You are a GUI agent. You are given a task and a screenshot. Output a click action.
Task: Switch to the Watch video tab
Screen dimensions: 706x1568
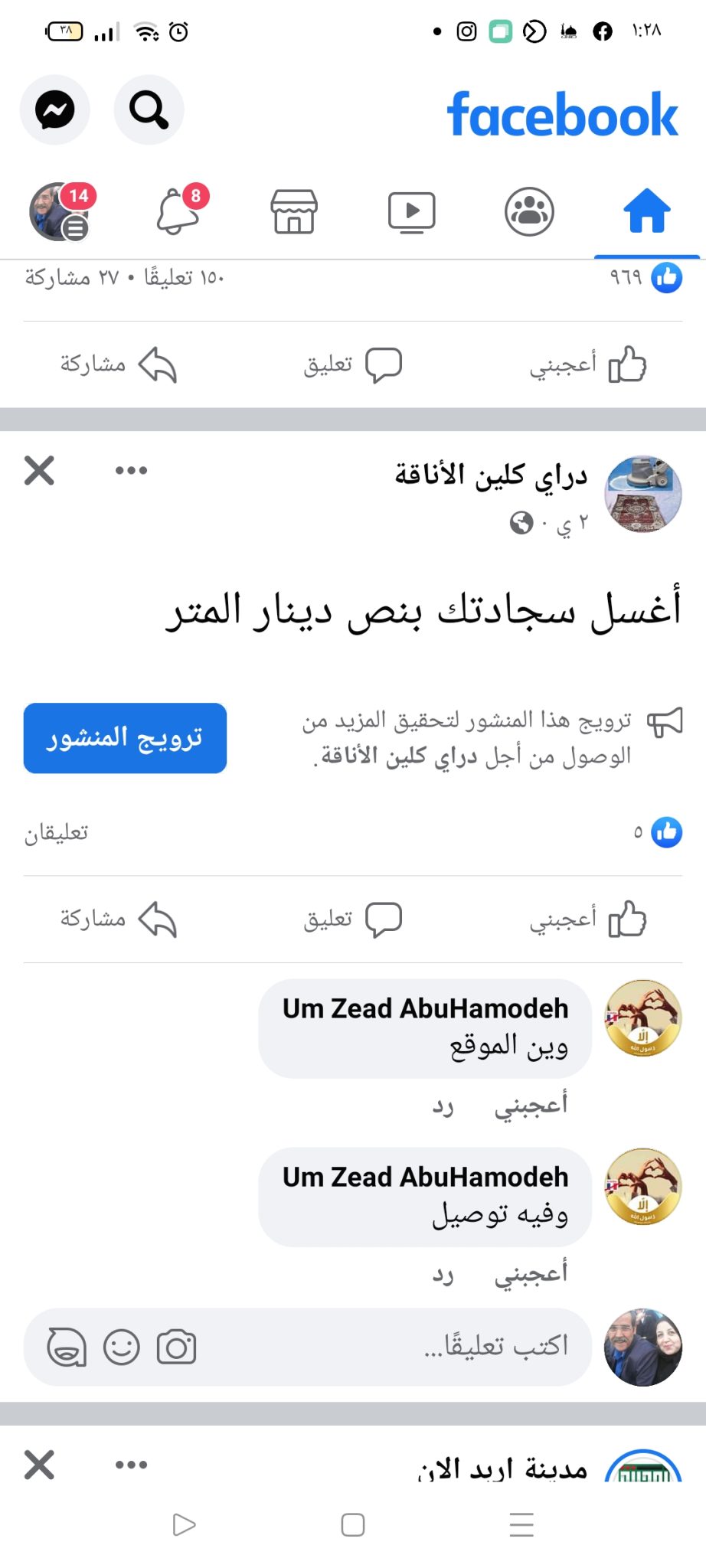pyautogui.click(x=411, y=211)
